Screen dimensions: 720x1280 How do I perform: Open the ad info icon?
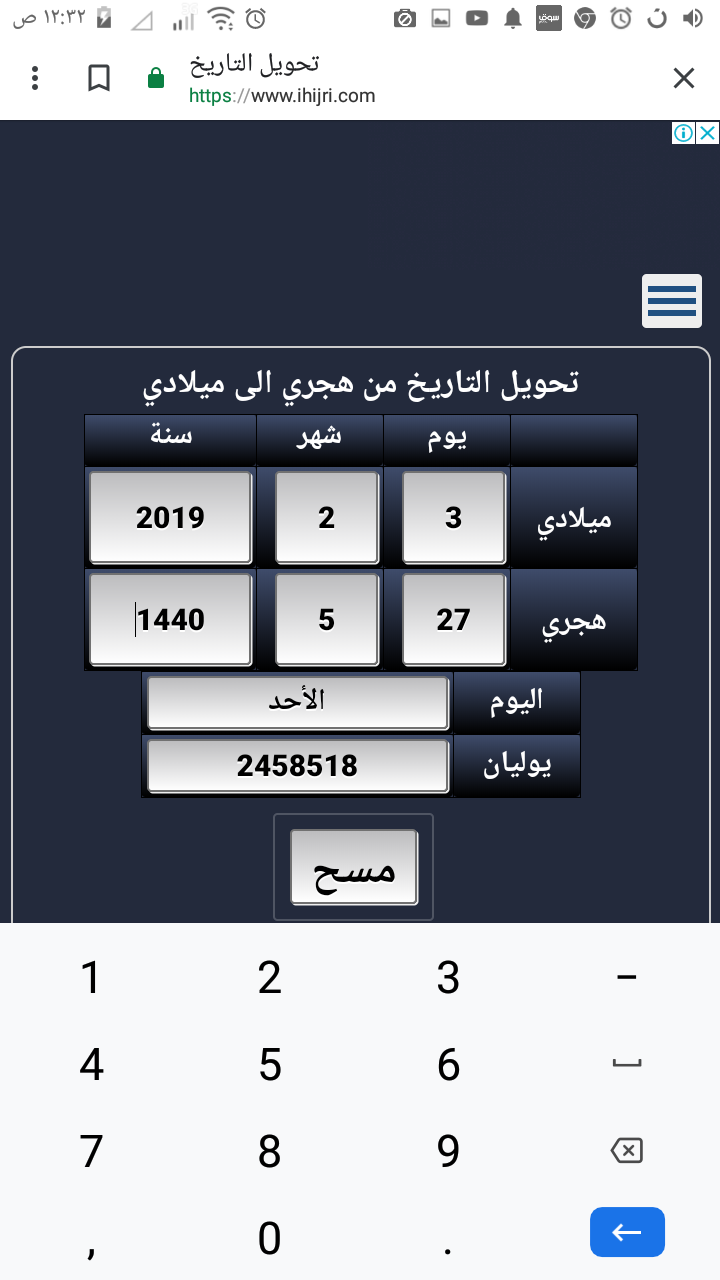pyautogui.click(x=683, y=133)
